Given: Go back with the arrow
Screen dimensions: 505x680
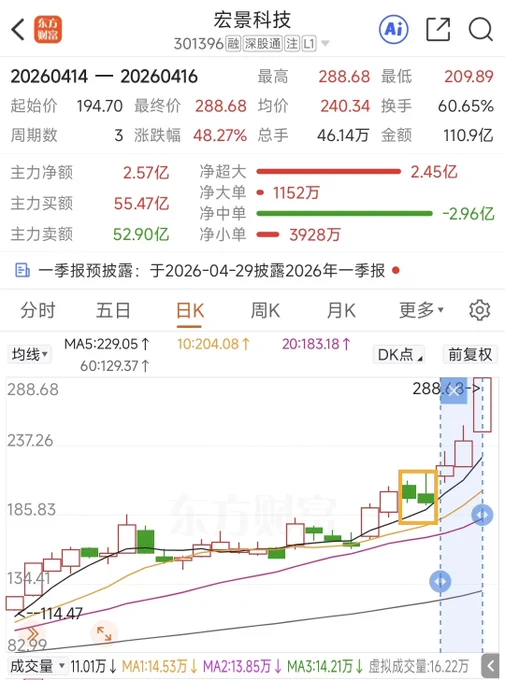Looking at the screenshot, I should click(x=18, y=29).
